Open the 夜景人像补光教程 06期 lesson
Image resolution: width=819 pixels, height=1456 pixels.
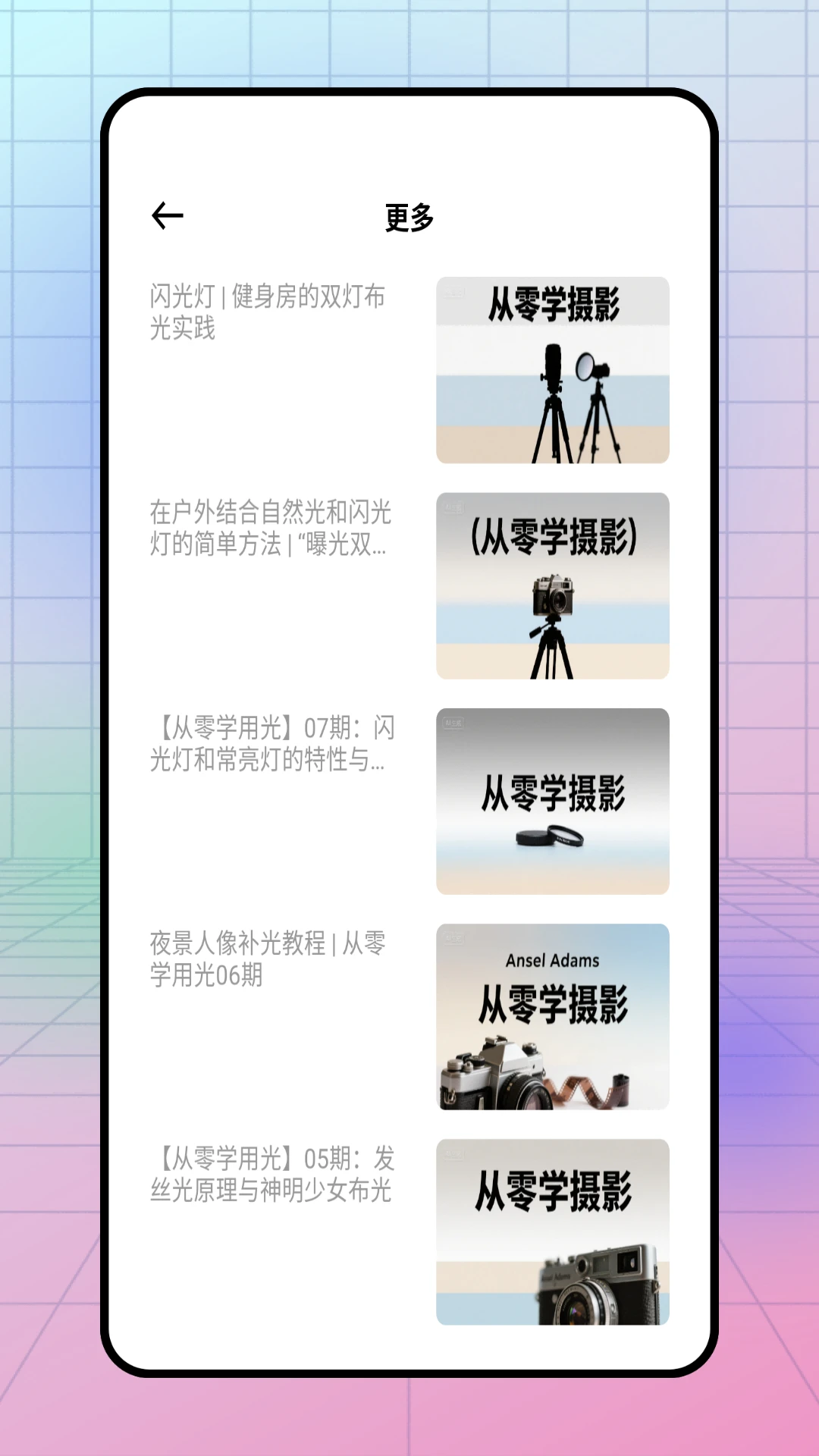[267, 959]
